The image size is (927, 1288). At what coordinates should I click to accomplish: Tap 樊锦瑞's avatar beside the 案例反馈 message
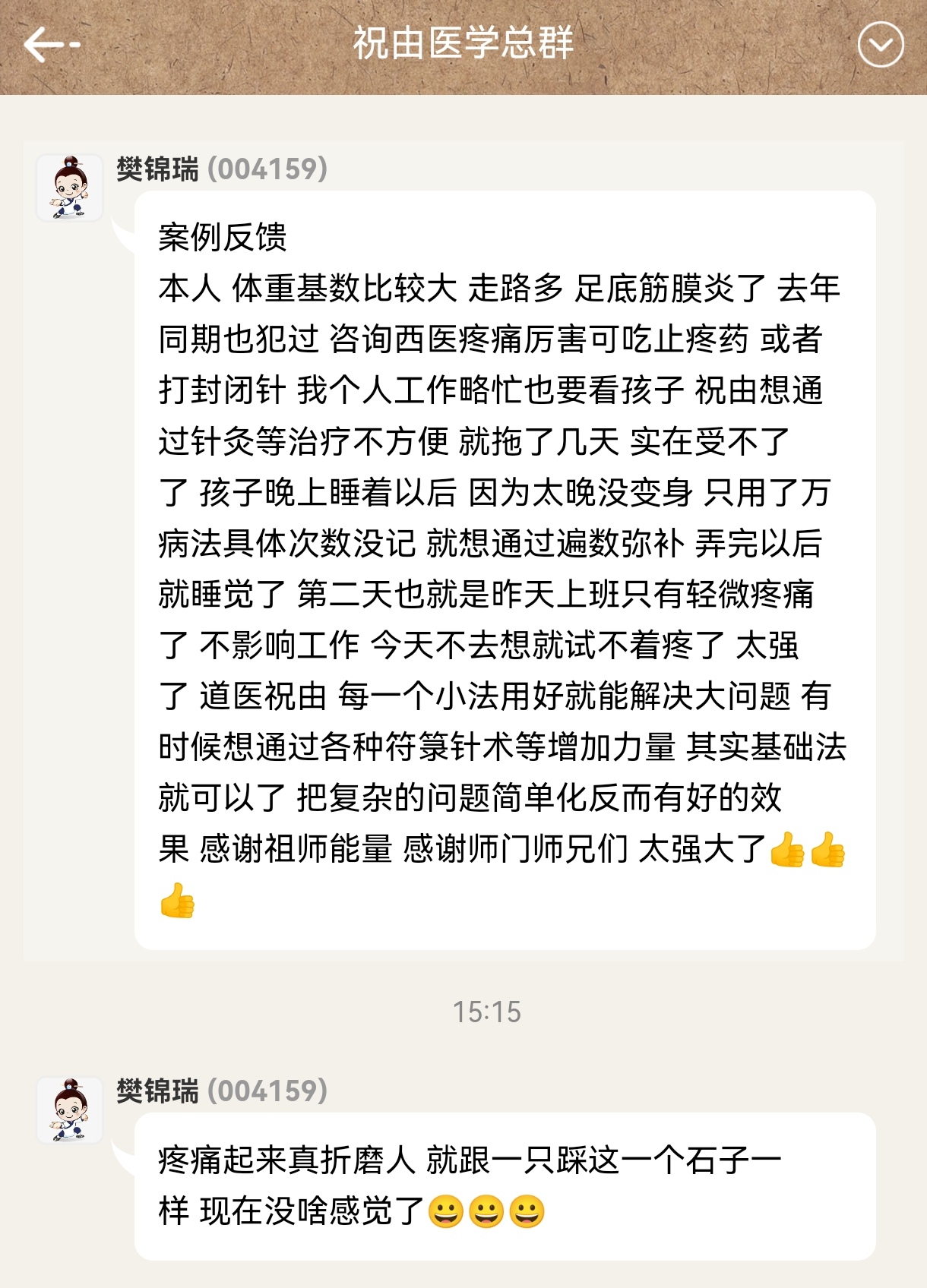[70, 188]
